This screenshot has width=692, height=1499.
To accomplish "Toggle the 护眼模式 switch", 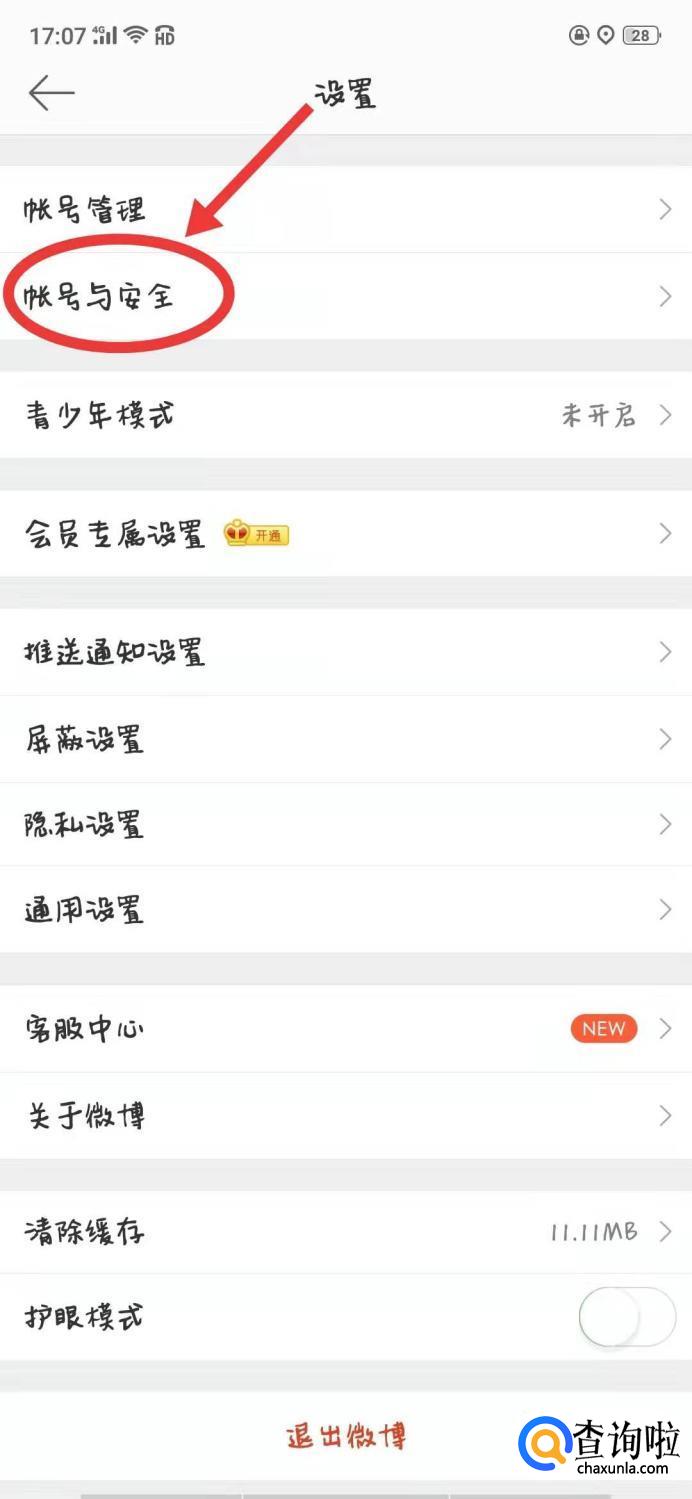I will click(627, 1316).
